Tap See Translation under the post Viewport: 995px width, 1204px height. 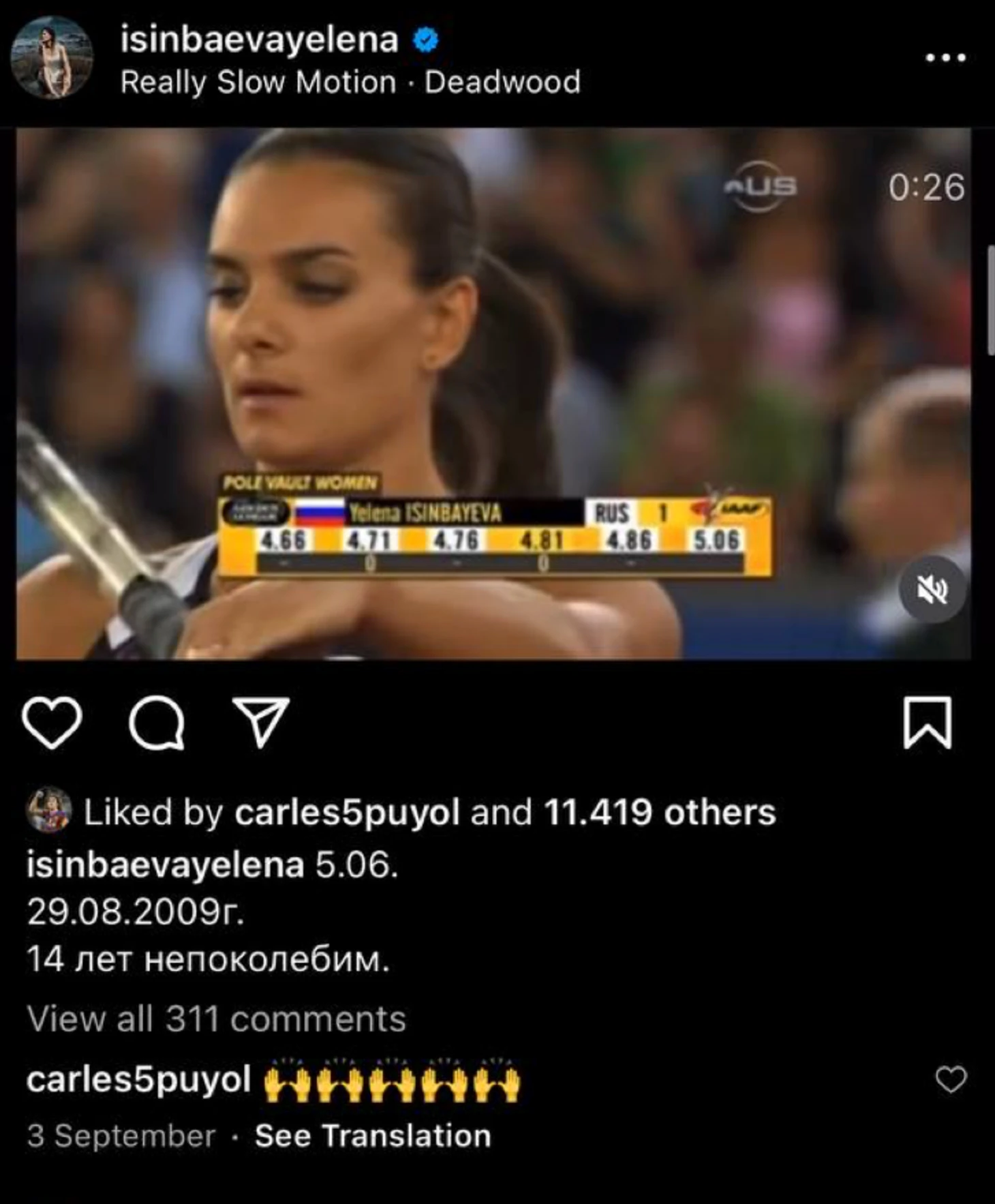373,1137
